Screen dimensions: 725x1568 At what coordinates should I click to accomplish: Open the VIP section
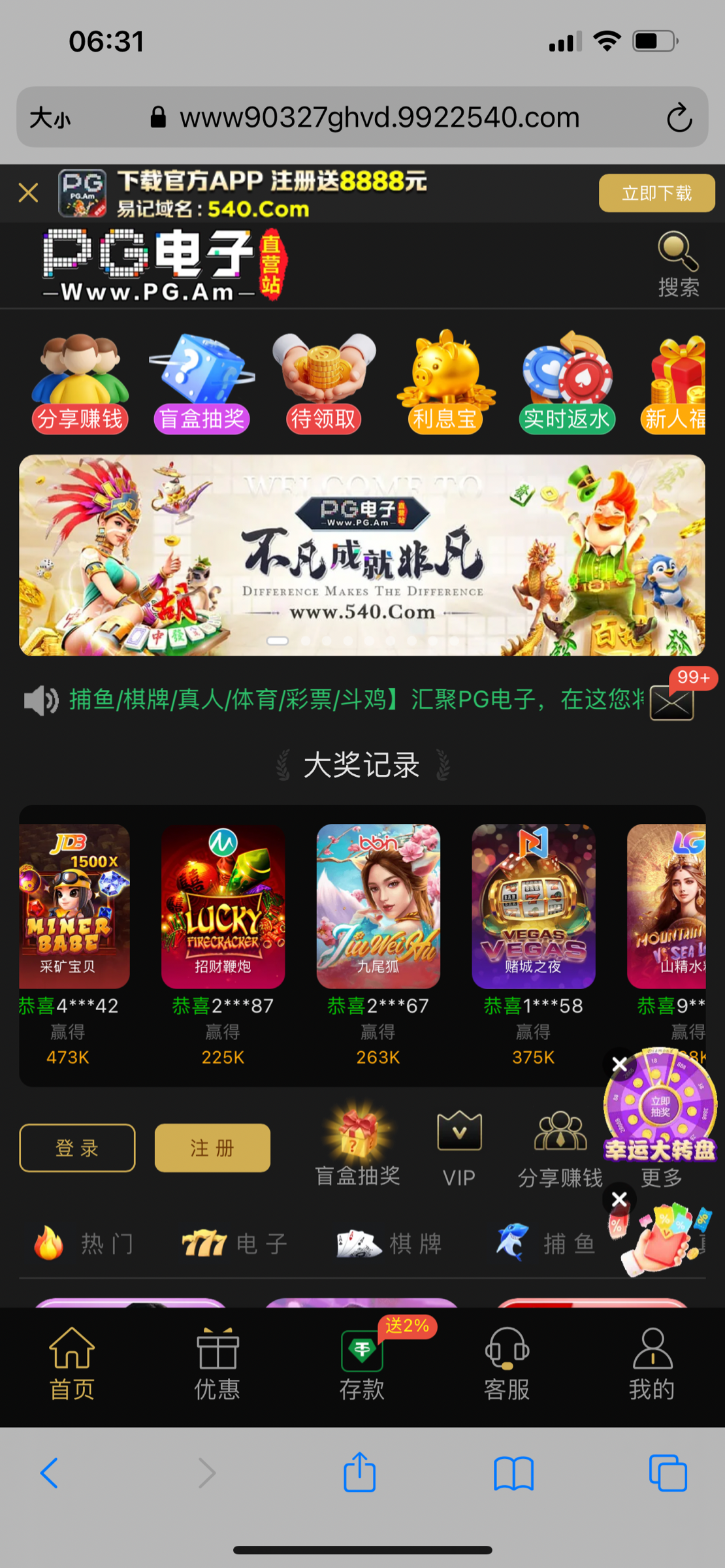(459, 1148)
